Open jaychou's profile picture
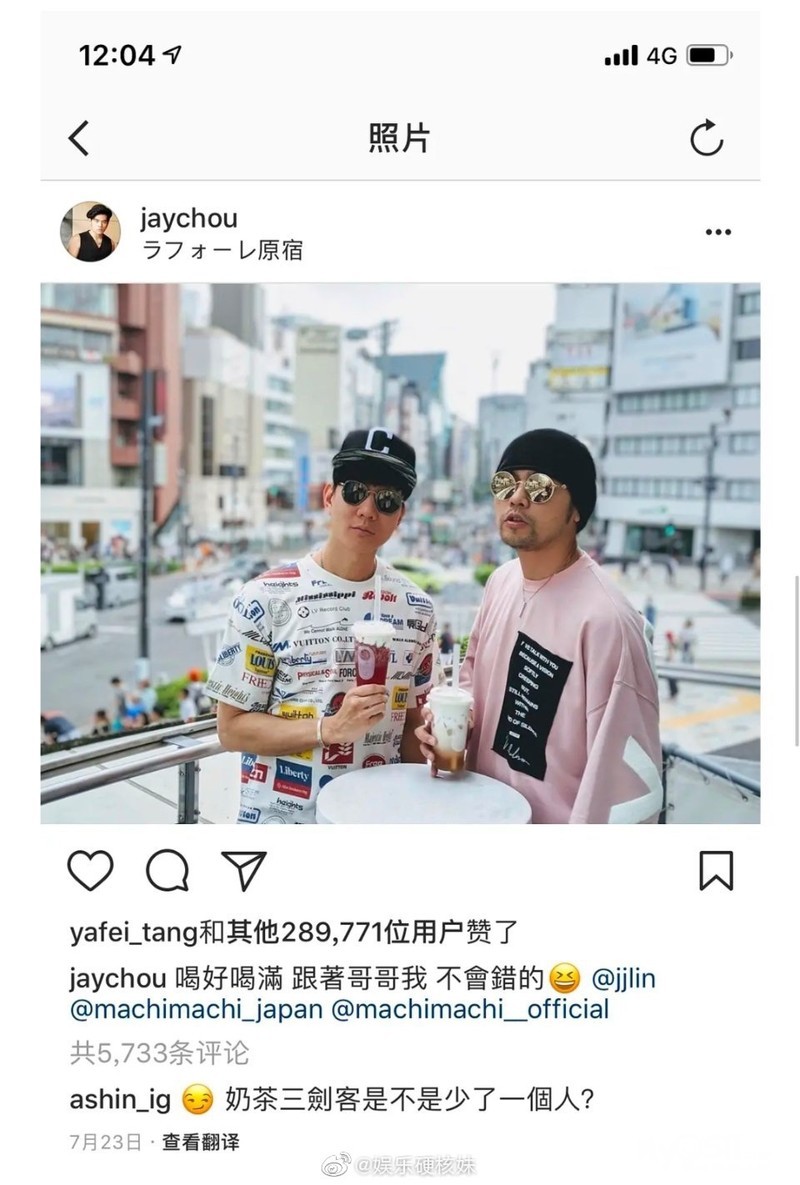This screenshot has width=800, height=1185. point(91,232)
